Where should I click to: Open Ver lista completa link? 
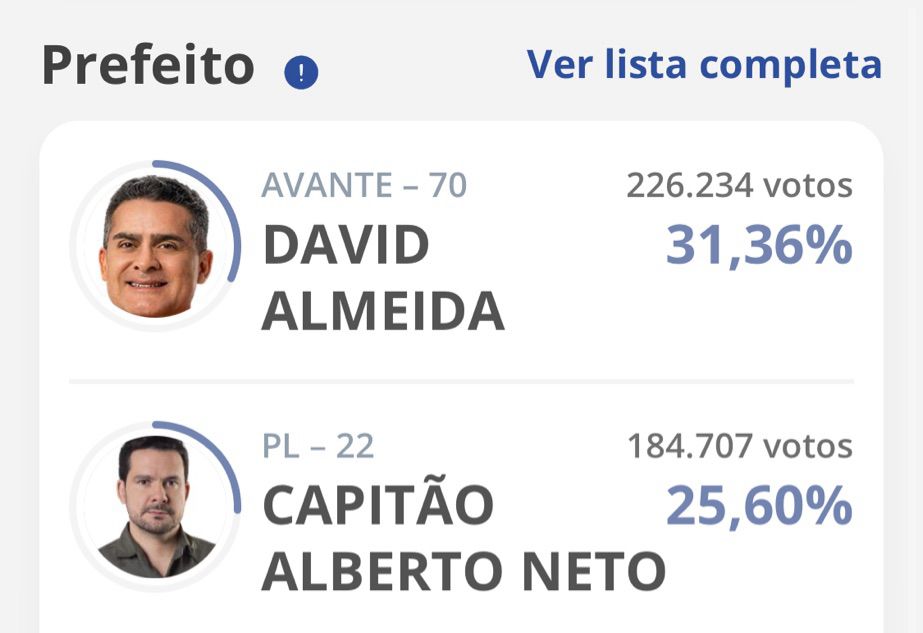[704, 64]
